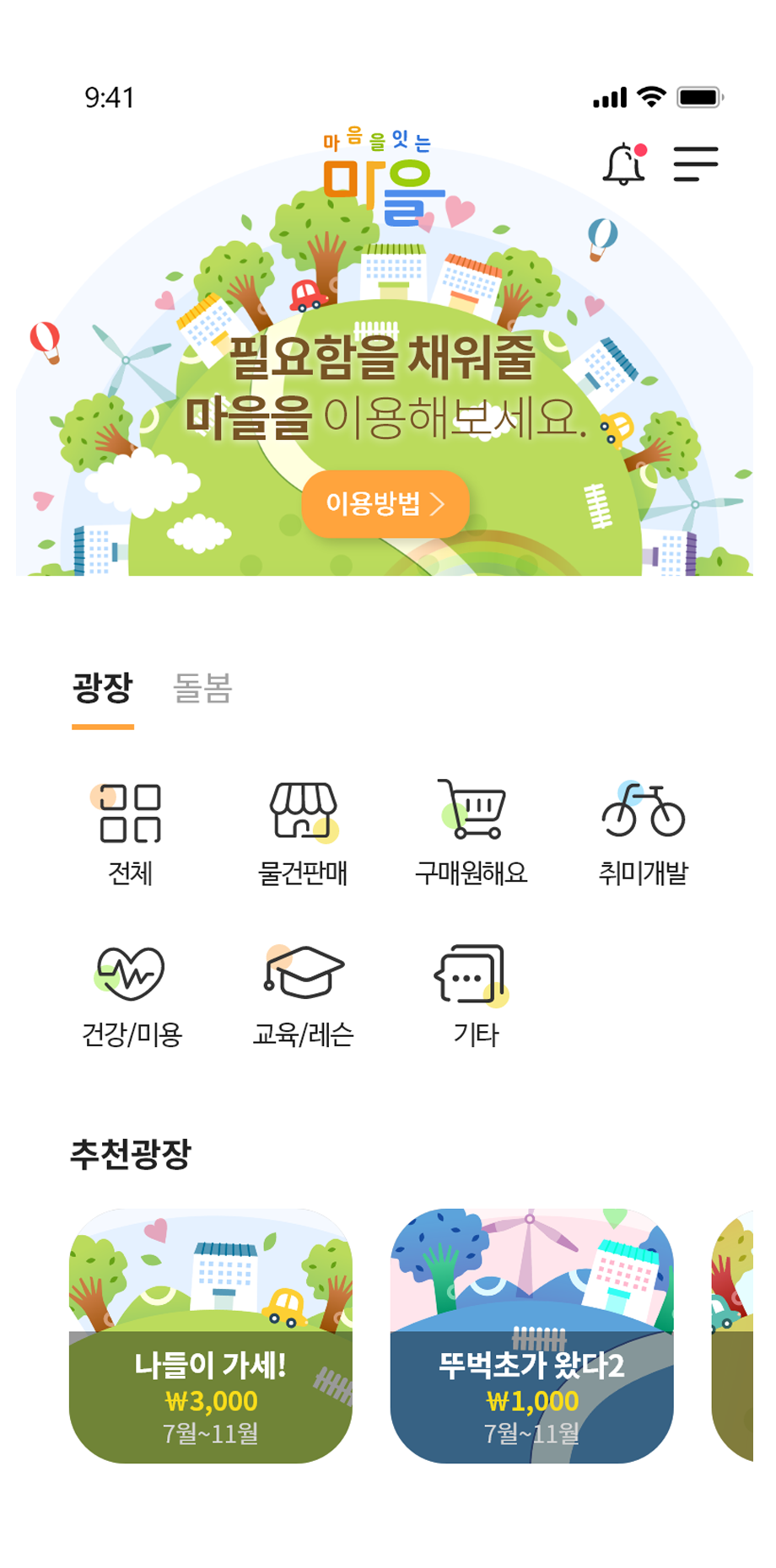The width and height of the screenshot is (776, 1568).
Task: Switch to the 광장 tab
Action: [103, 688]
